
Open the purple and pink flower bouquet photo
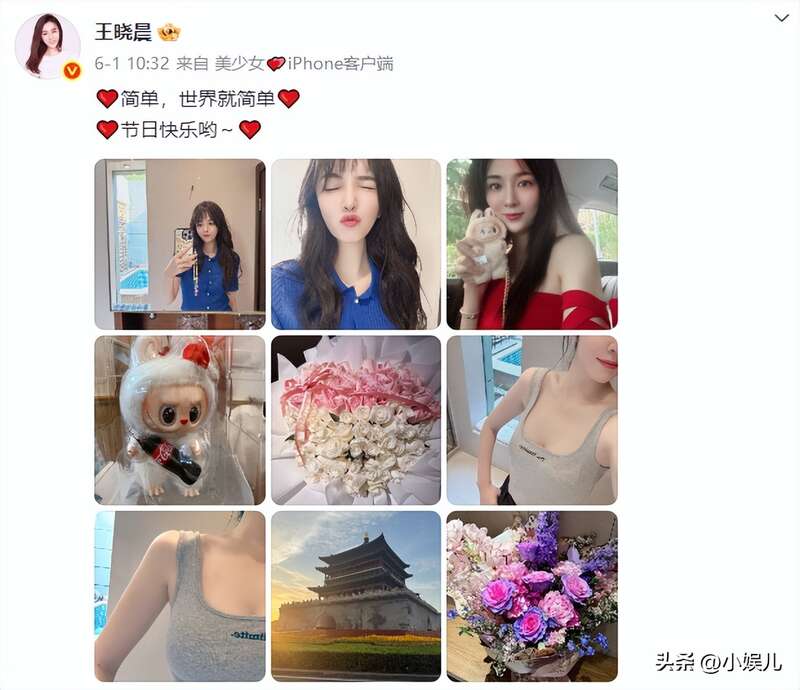[532, 596]
